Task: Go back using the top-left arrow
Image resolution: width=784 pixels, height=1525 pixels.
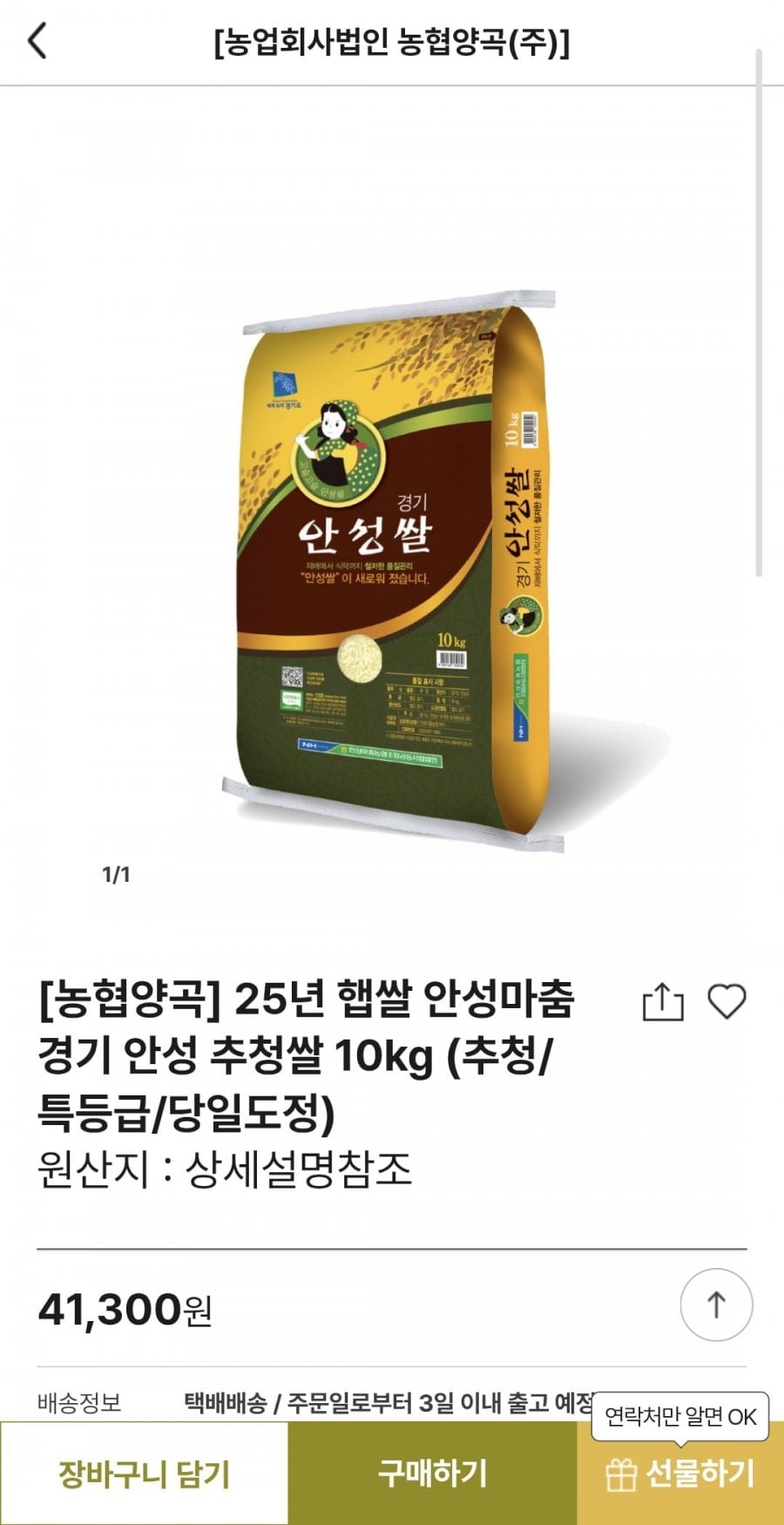Action: click(x=37, y=41)
